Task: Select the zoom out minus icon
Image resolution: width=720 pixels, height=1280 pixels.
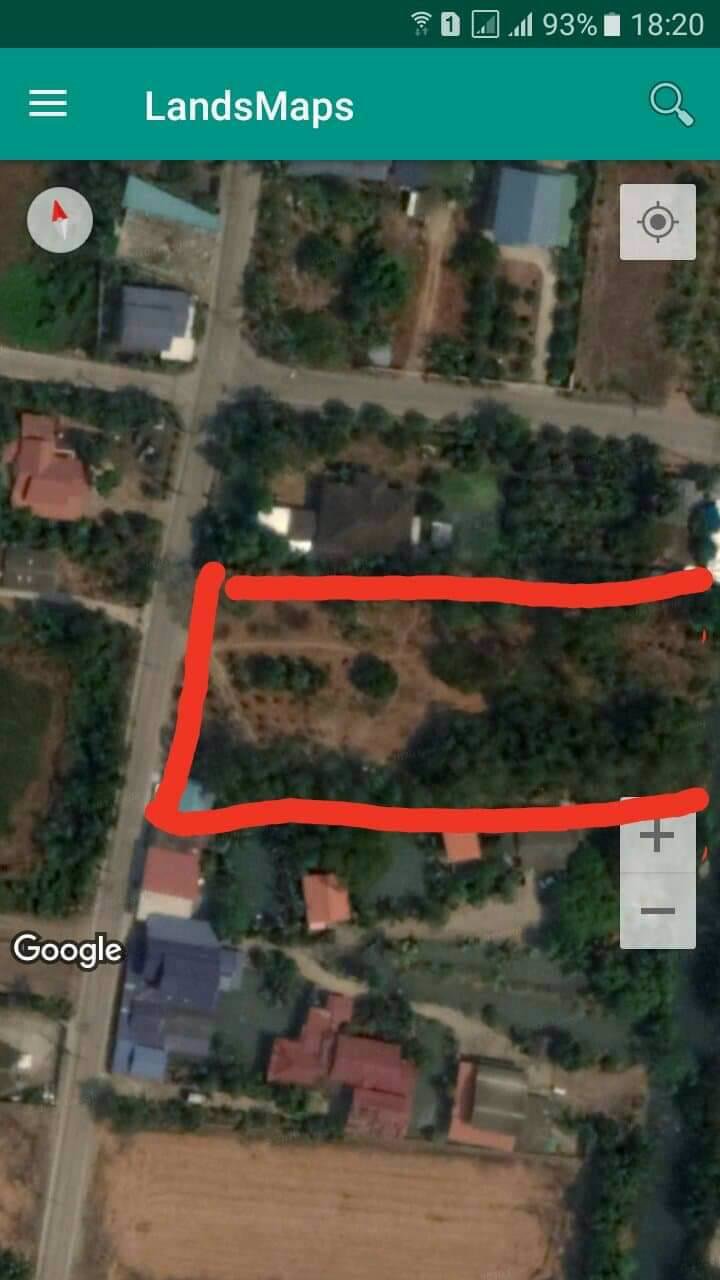Action: (656, 910)
